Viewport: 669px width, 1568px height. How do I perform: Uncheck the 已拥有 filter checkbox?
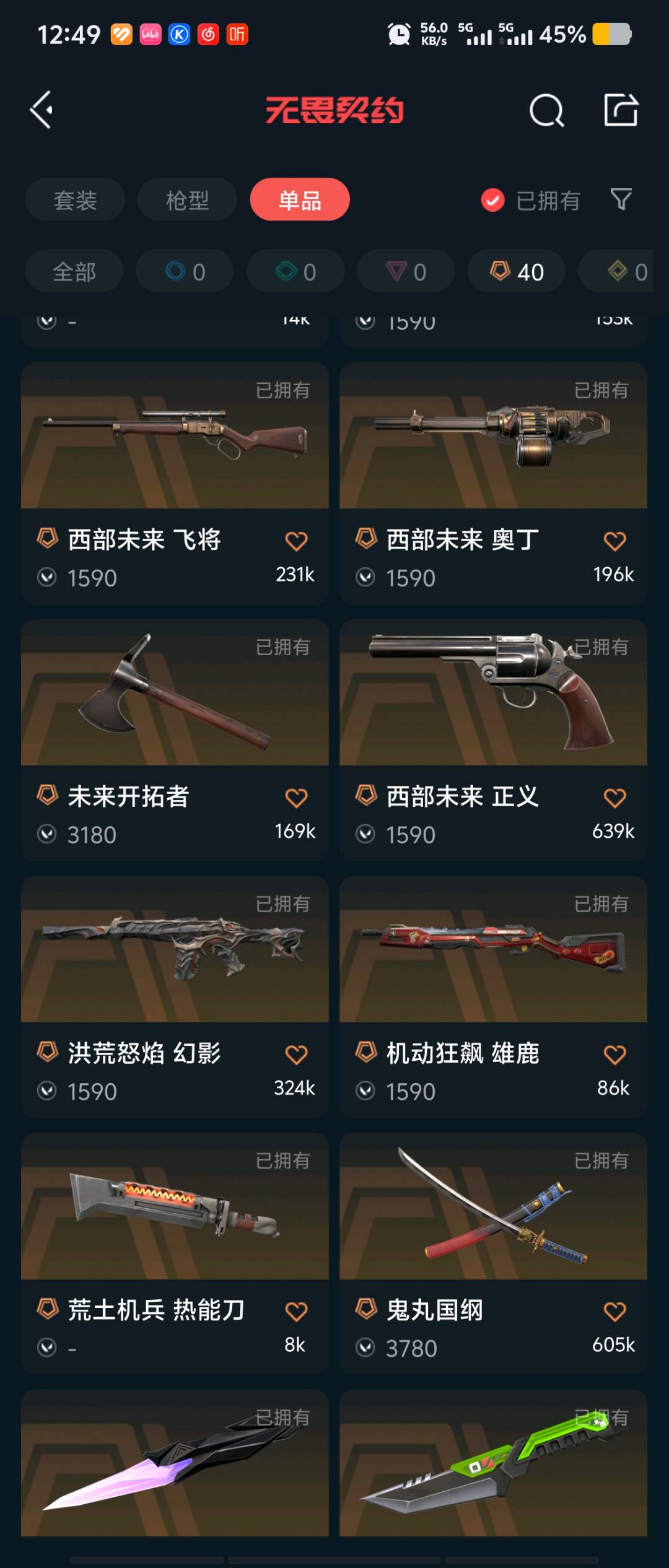point(493,200)
